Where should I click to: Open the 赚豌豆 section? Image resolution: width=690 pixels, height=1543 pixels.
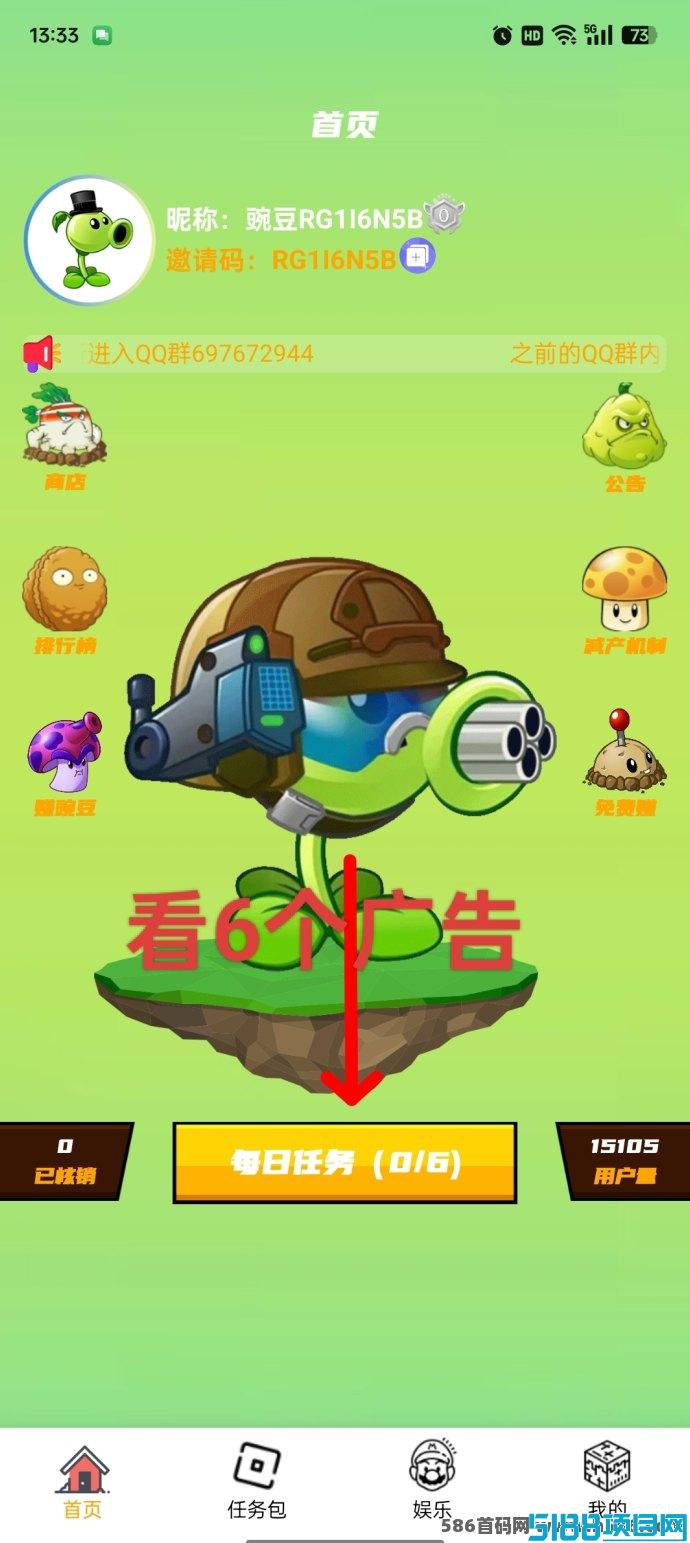click(x=65, y=763)
